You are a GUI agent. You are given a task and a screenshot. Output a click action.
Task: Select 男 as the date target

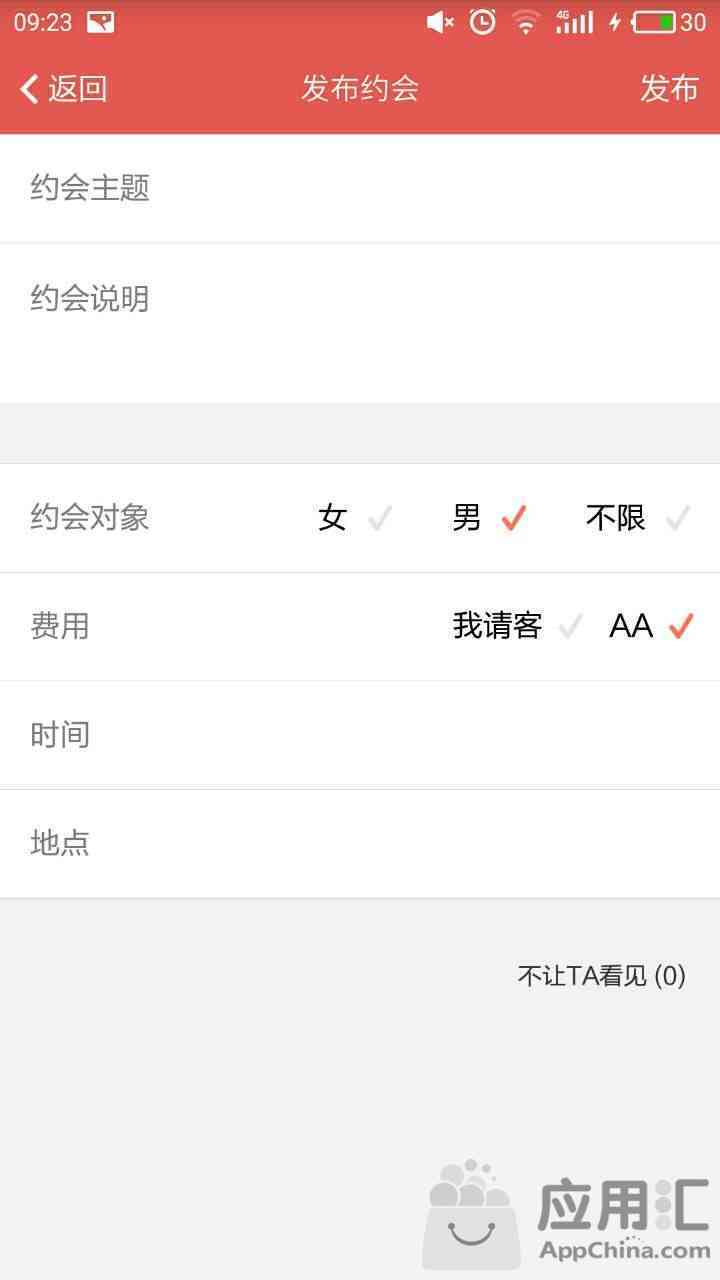pos(489,518)
